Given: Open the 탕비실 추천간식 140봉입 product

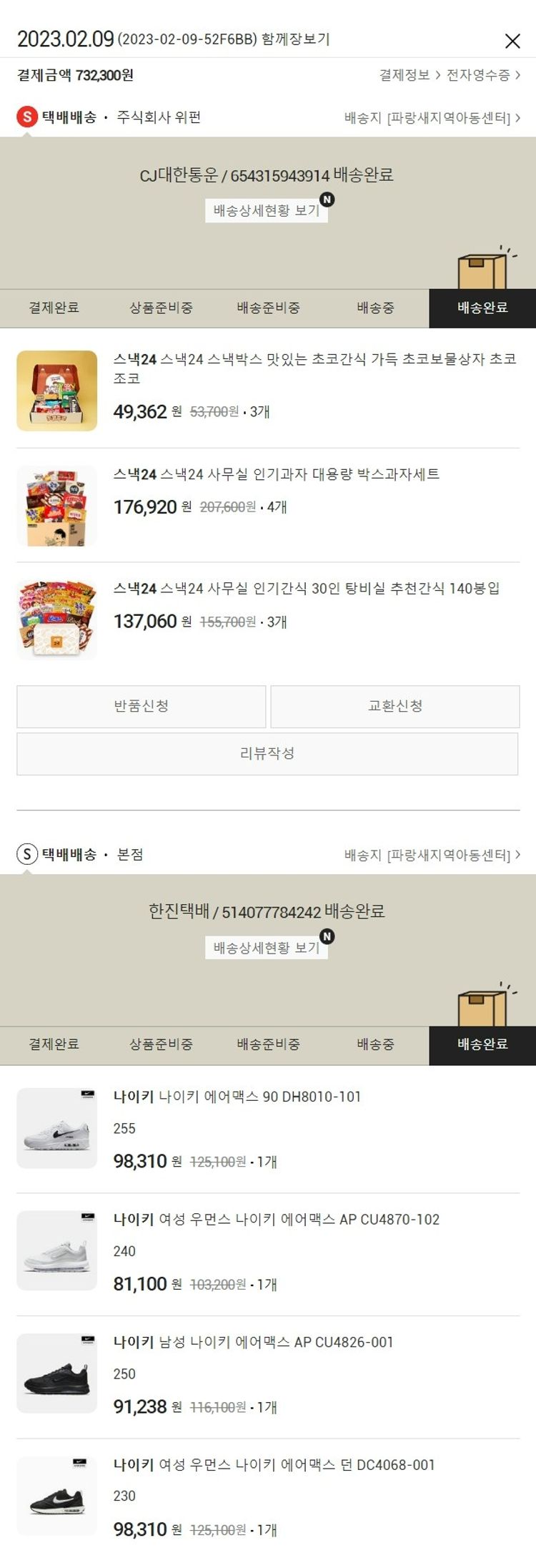Looking at the screenshot, I should click(306, 589).
